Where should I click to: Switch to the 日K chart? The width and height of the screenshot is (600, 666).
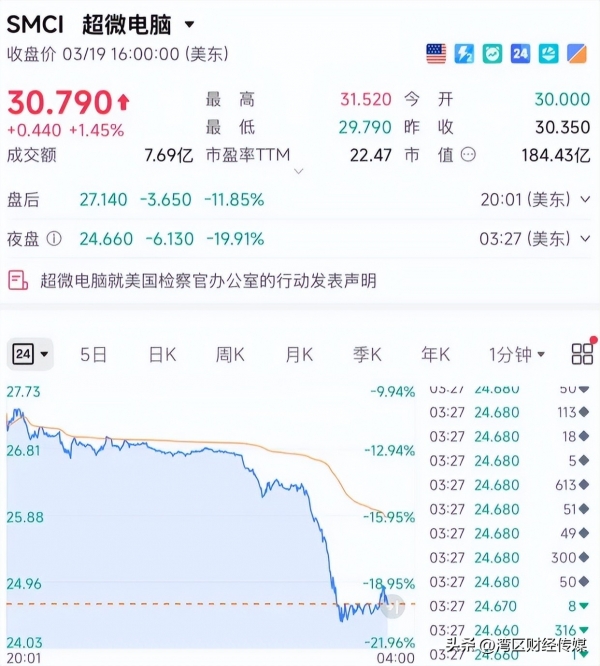[x=162, y=354]
